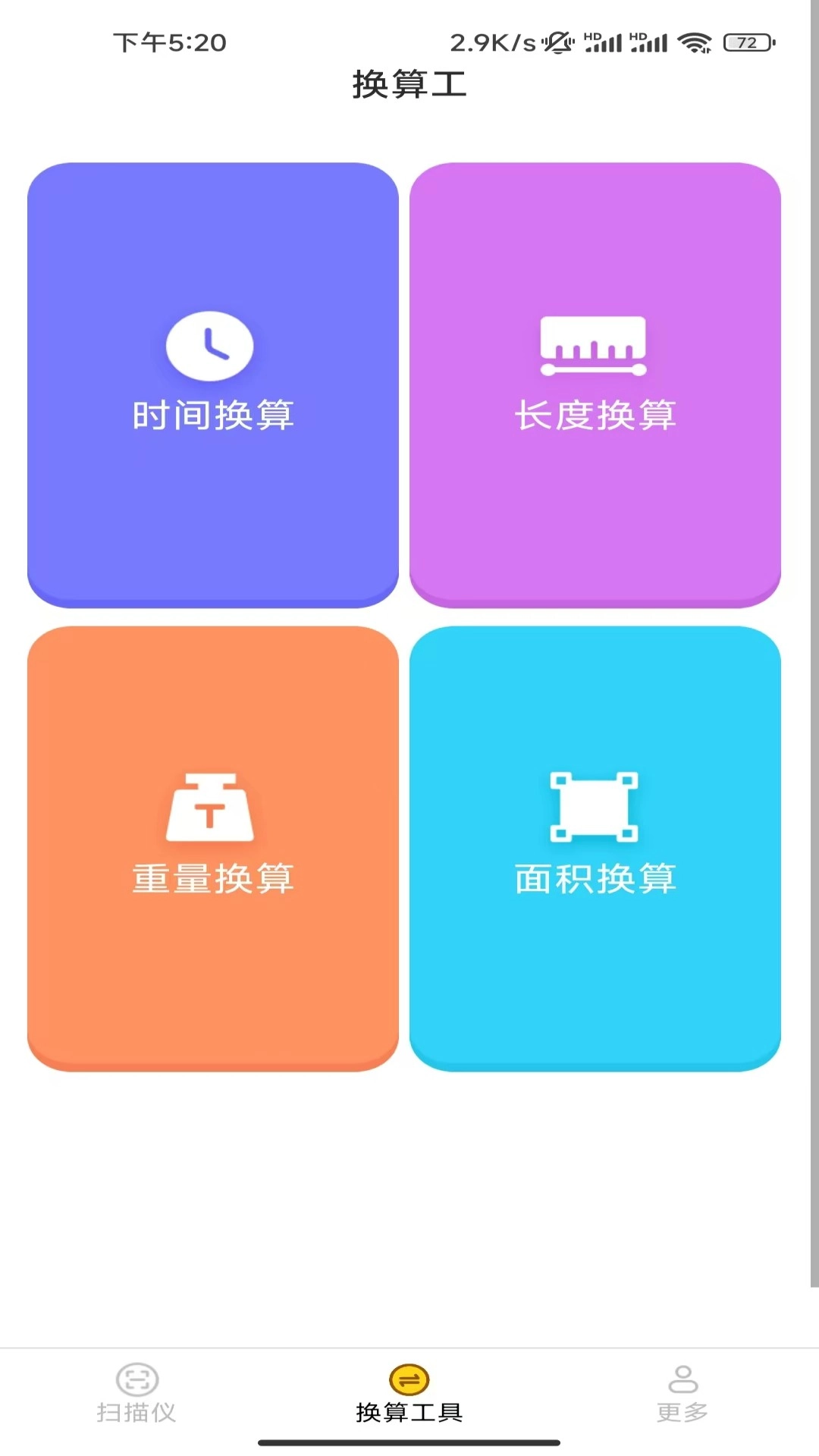This screenshot has height=1456, width=819.
Task: Tap the 换算工 title text
Action: (409, 86)
